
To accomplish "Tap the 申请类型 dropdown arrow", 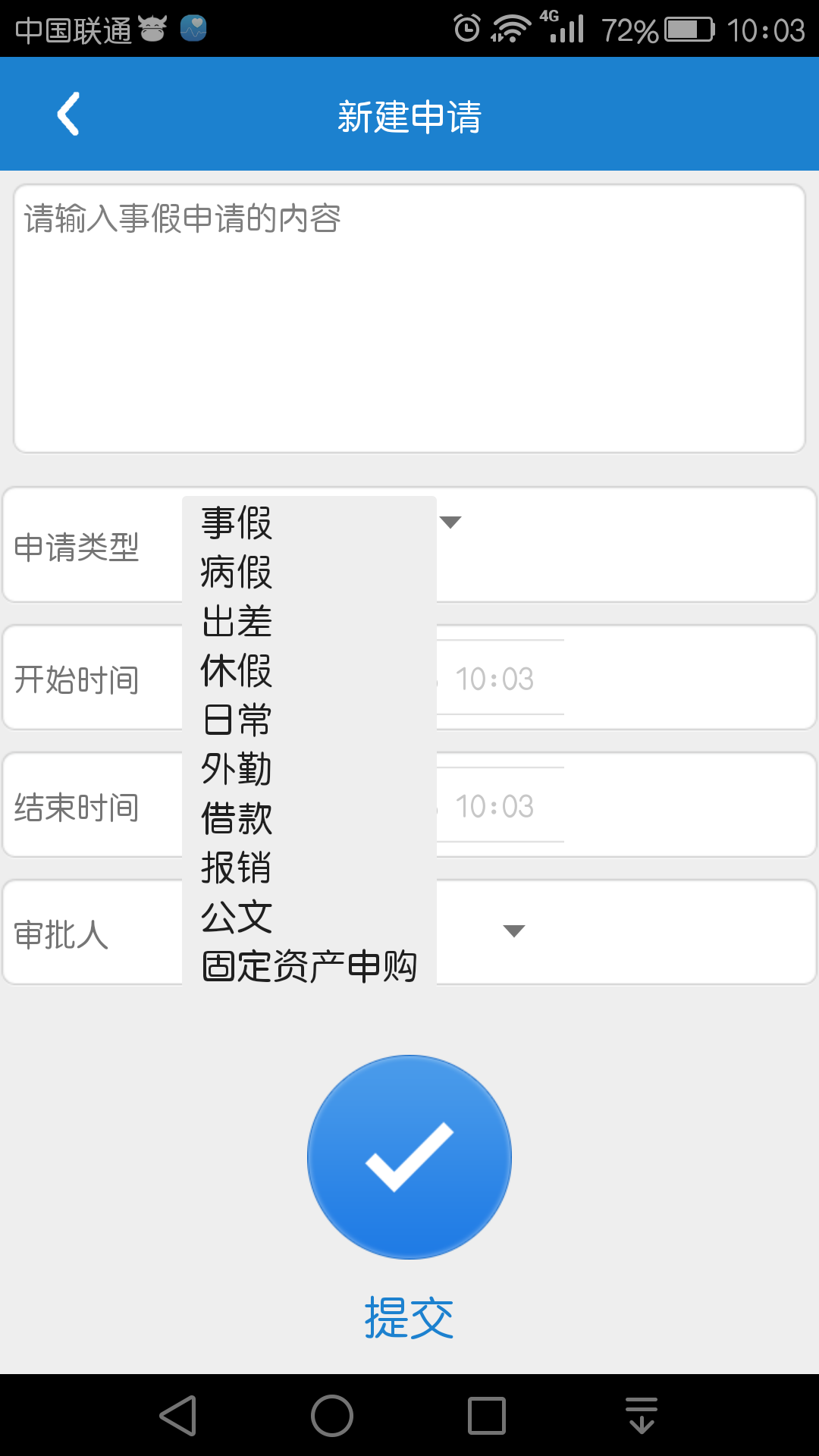I will click(450, 522).
